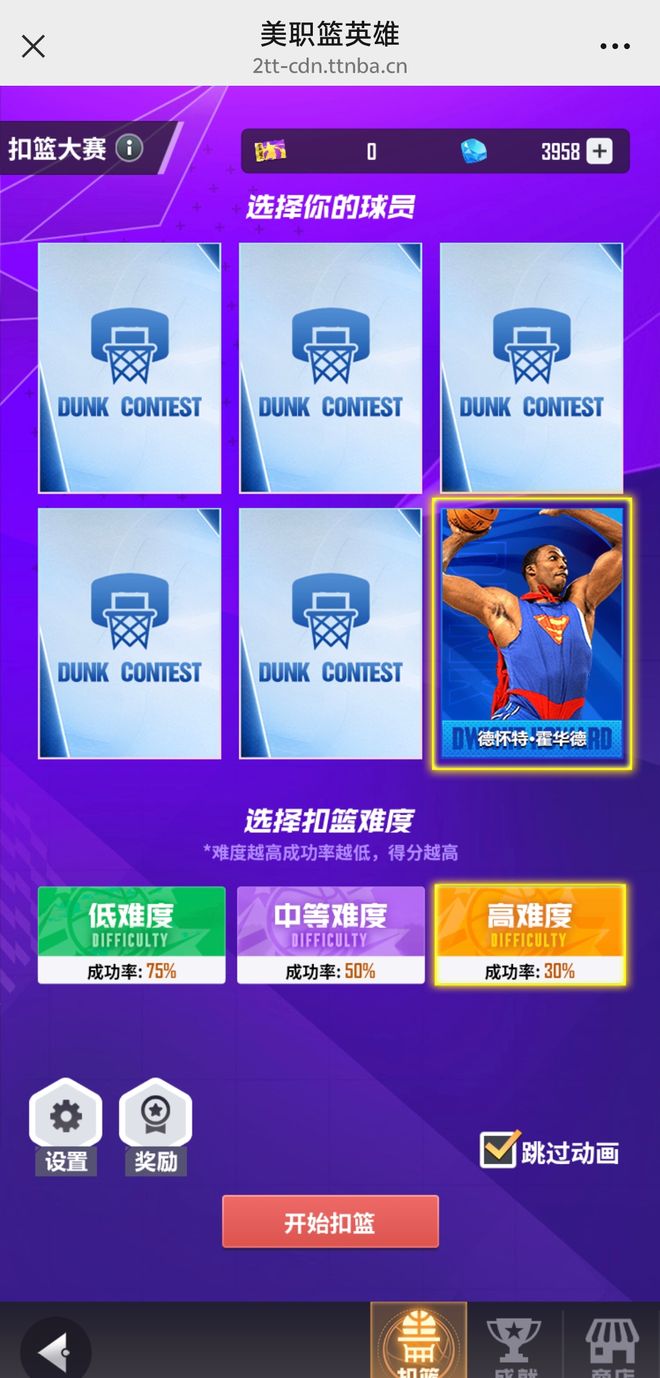
Task: Tap the 开始扣篮 button
Action: point(330,1222)
